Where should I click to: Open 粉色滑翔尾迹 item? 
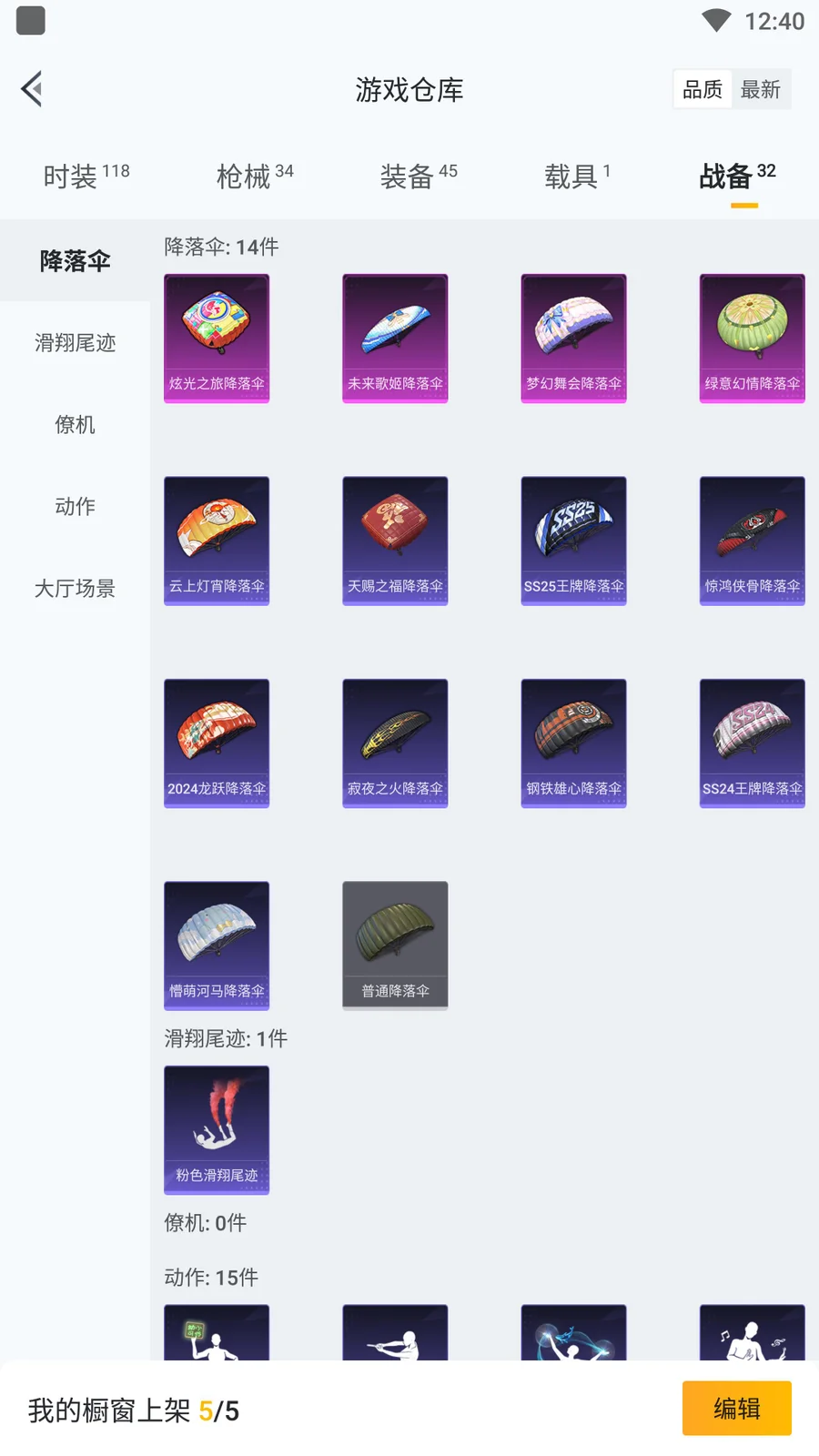(x=217, y=1129)
